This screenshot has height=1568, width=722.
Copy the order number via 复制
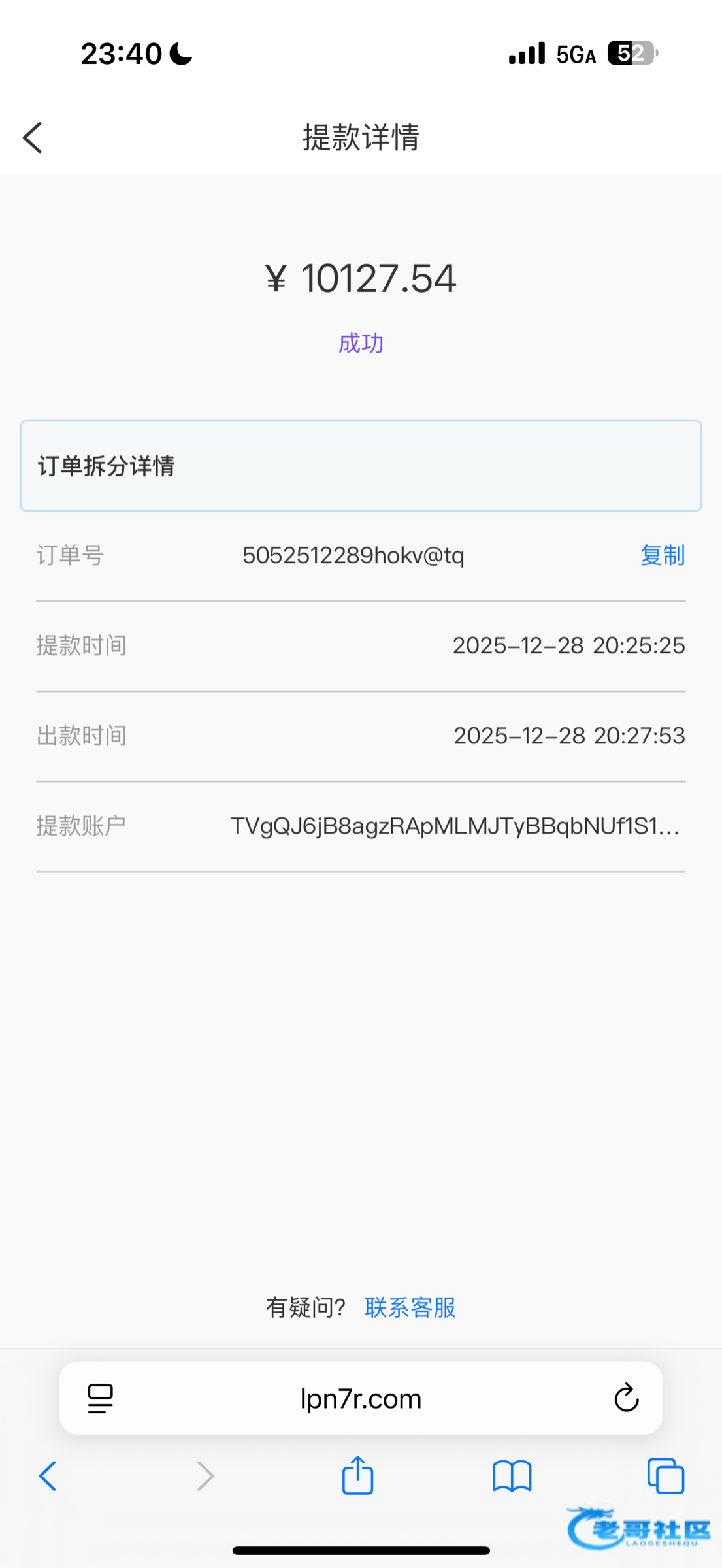click(662, 555)
